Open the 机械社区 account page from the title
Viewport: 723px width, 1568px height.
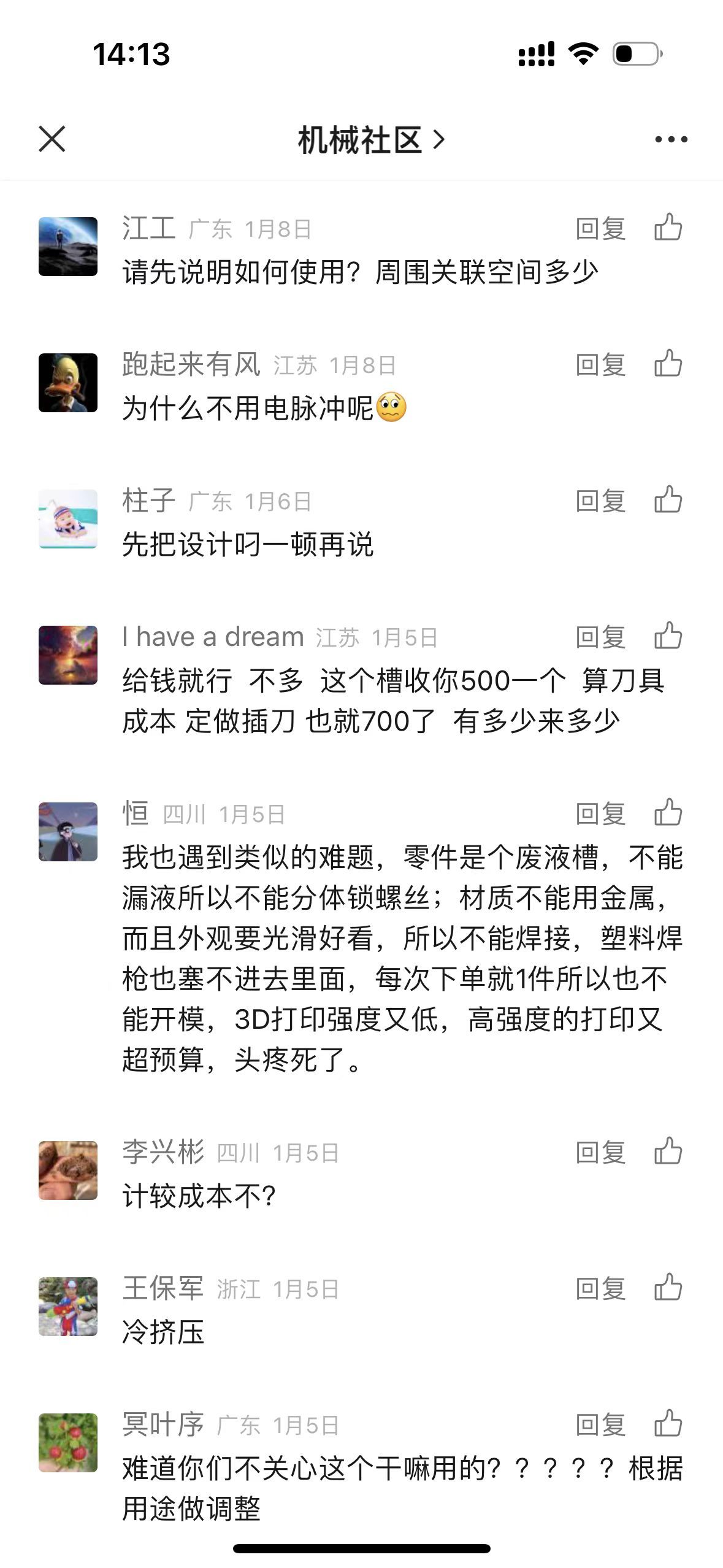(370, 140)
